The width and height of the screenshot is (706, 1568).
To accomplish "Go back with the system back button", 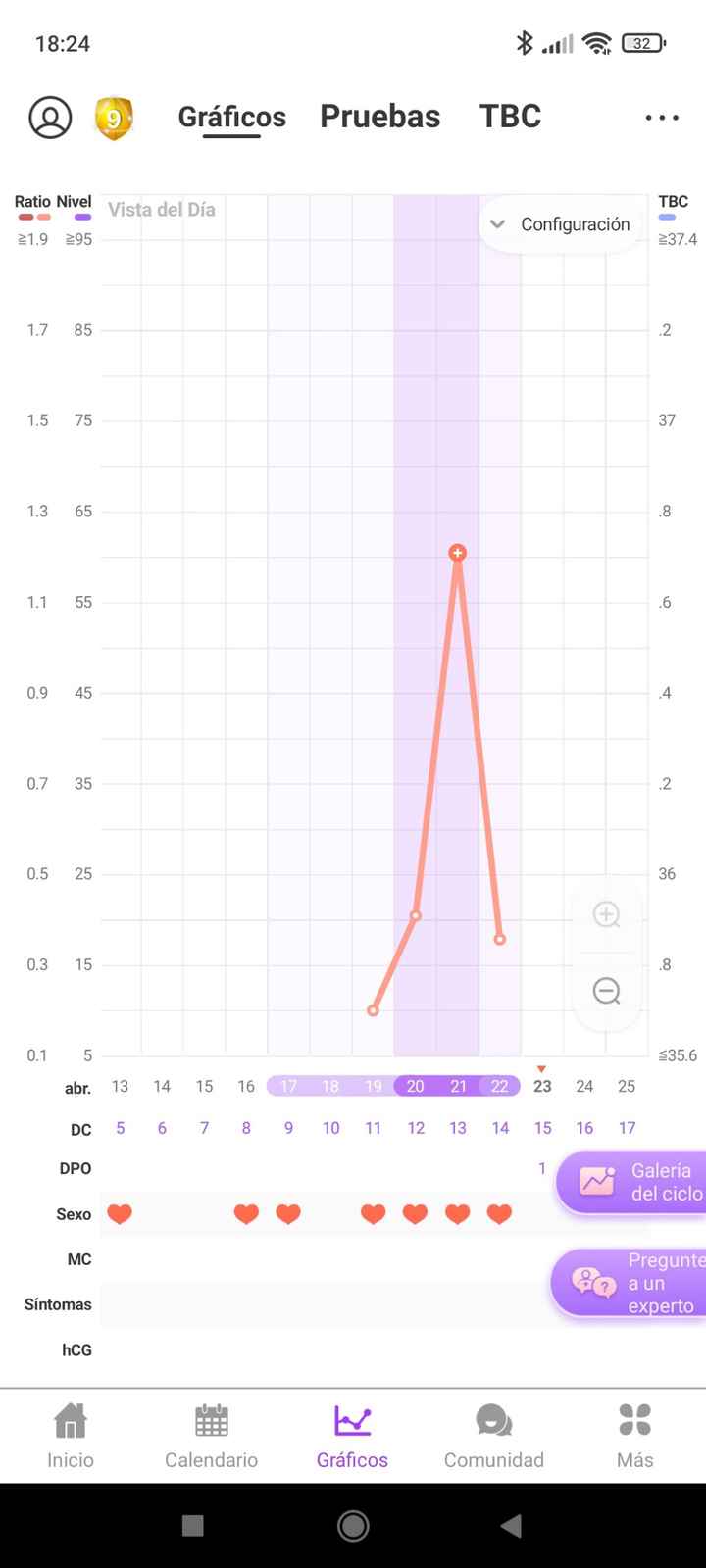I will click(x=510, y=1525).
